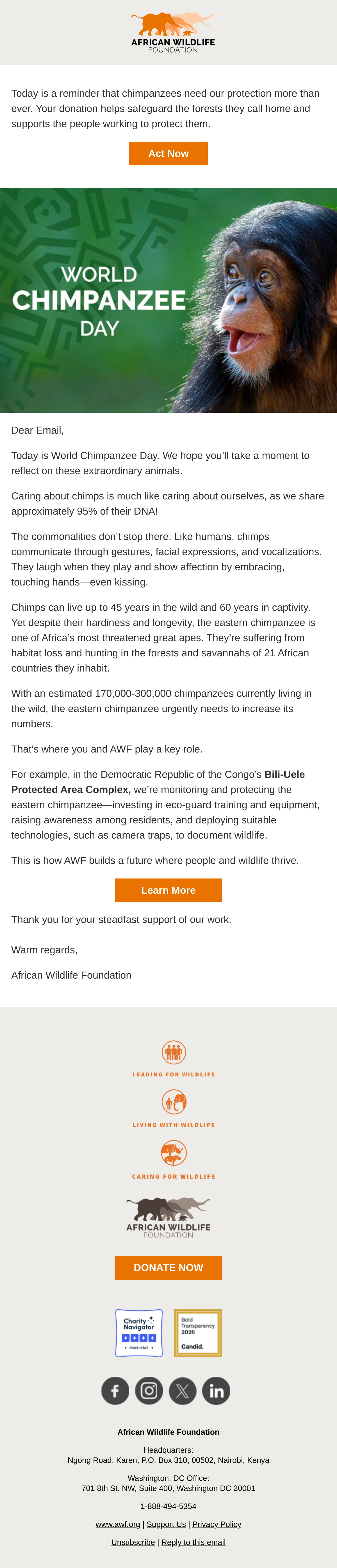Screen dimensions: 337x1568
Task: Open the Support Us link
Action: (x=166, y=1524)
